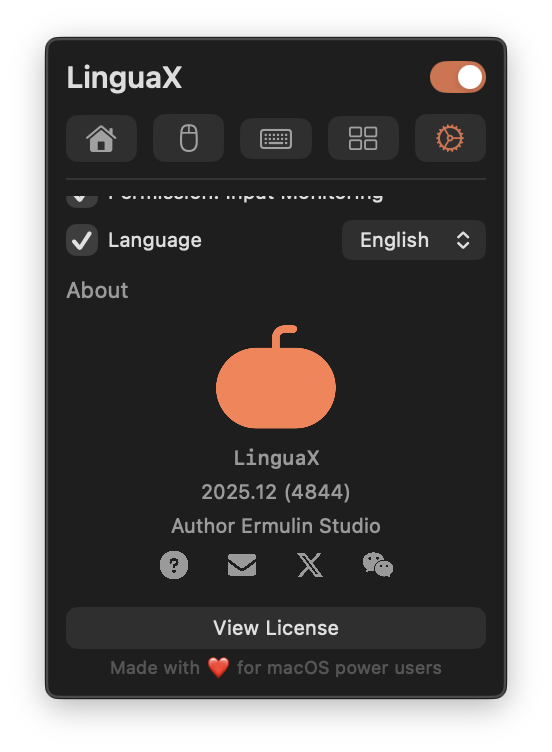Image resolution: width=552 pixels, height=752 pixels.
Task: Toggle the LinguaX master switch off
Action: (458, 77)
